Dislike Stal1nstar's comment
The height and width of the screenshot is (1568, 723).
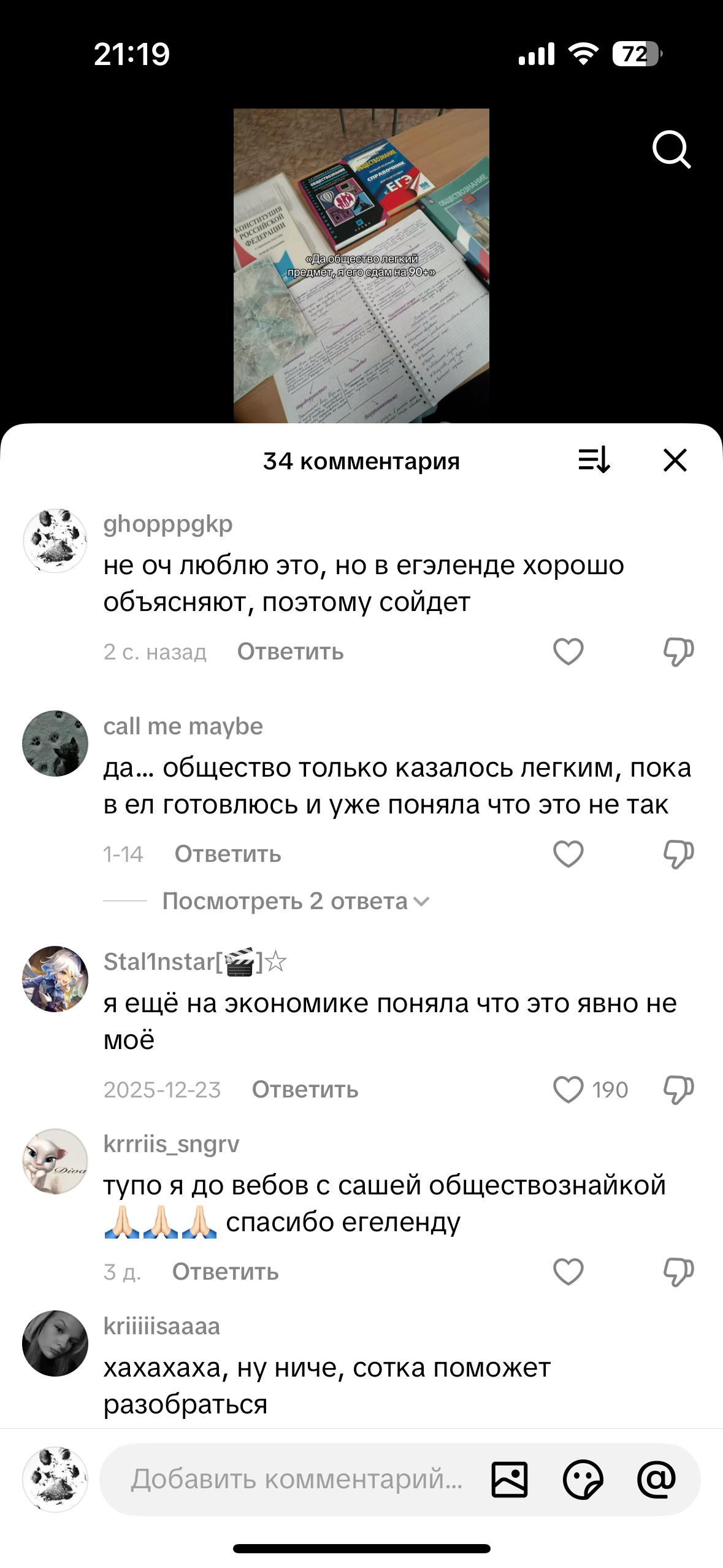(x=678, y=1090)
